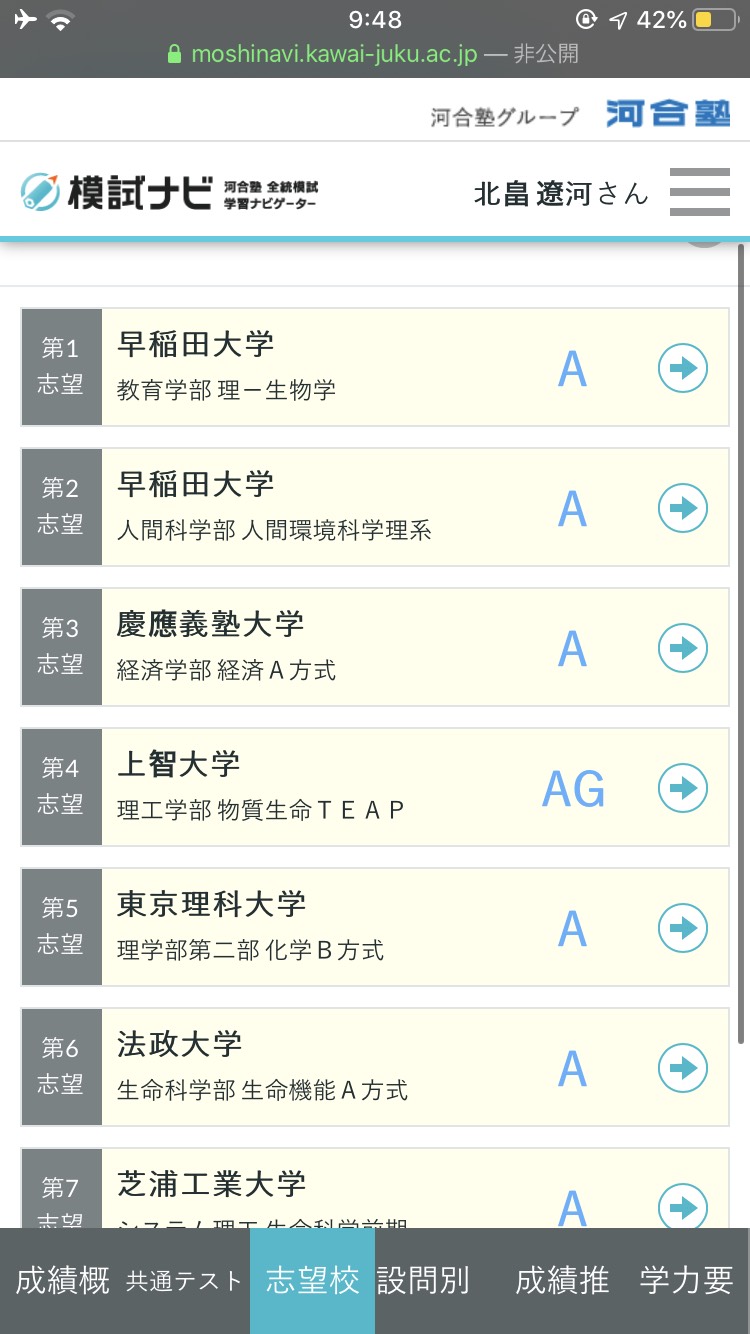This screenshot has width=750, height=1334.
Task: Select the 志望校 tab
Action: click(312, 1281)
